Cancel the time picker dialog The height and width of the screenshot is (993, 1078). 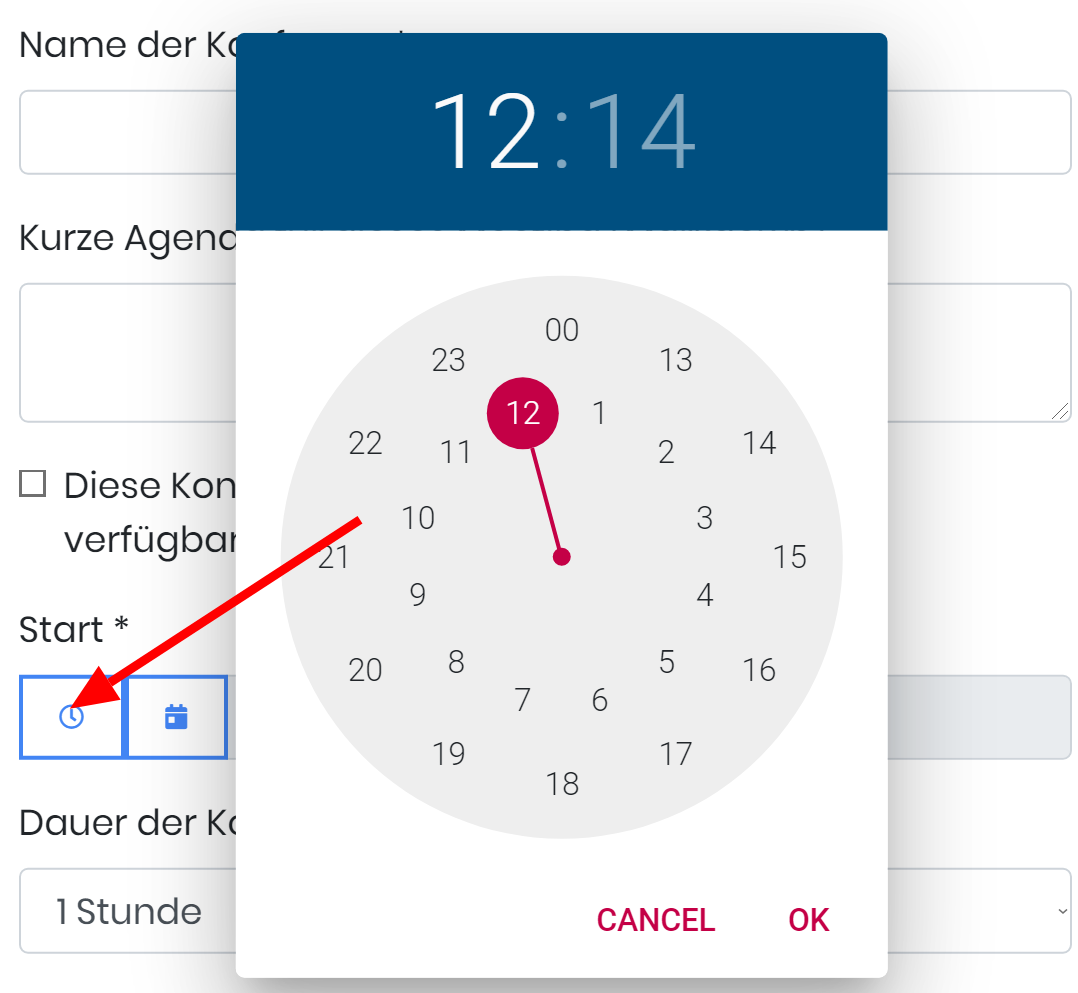click(x=656, y=920)
